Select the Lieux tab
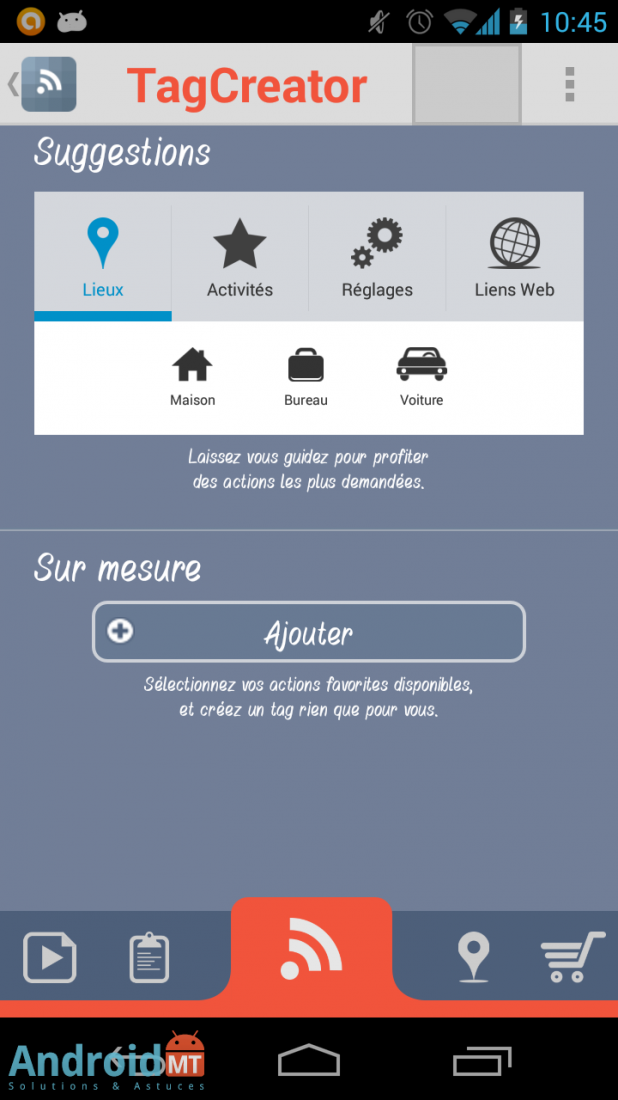 point(102,257)
